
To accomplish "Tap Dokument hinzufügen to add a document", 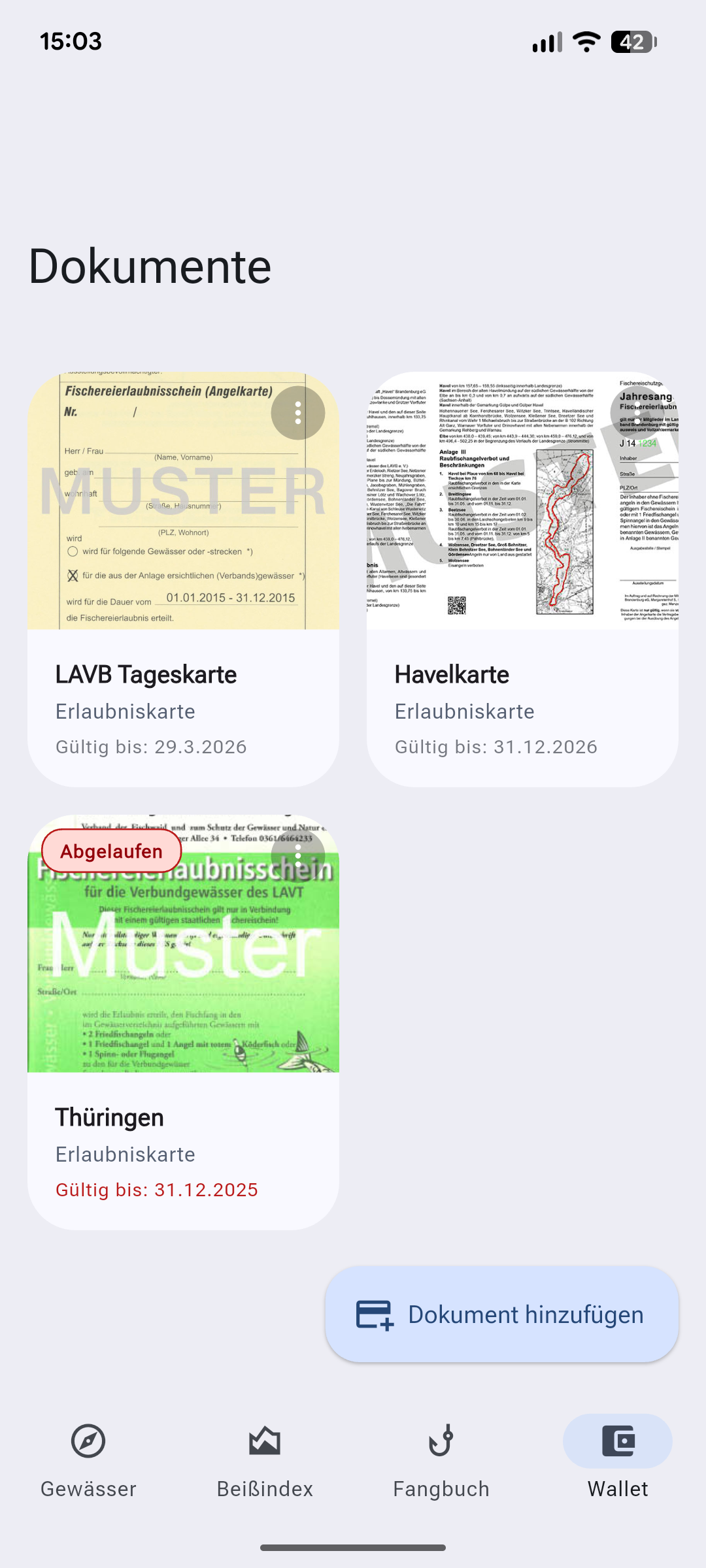I will pyautogui.click(x=501, y=1315).
